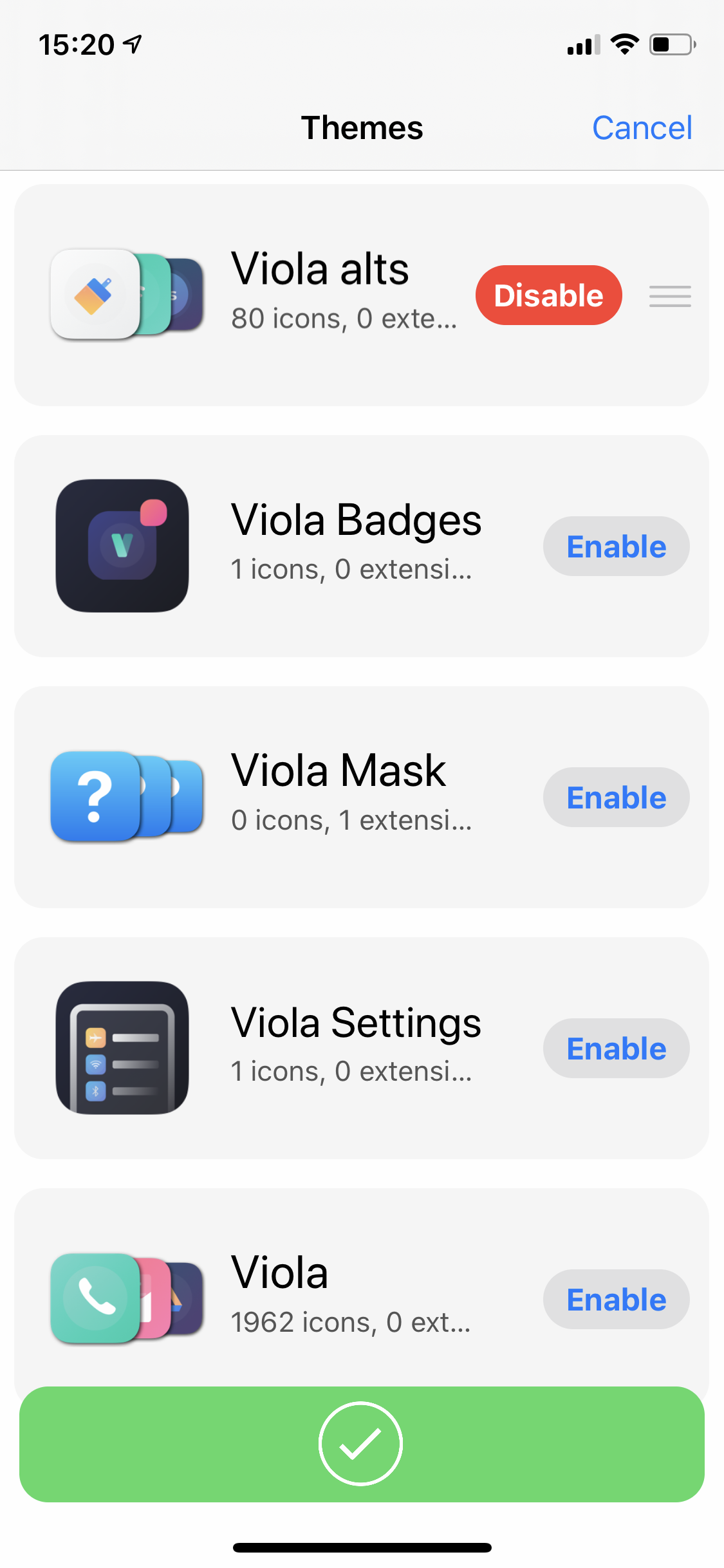
Task: Tap the reorder handle on Viola alts
Action: pyautogui.click(x=670, y=296)
